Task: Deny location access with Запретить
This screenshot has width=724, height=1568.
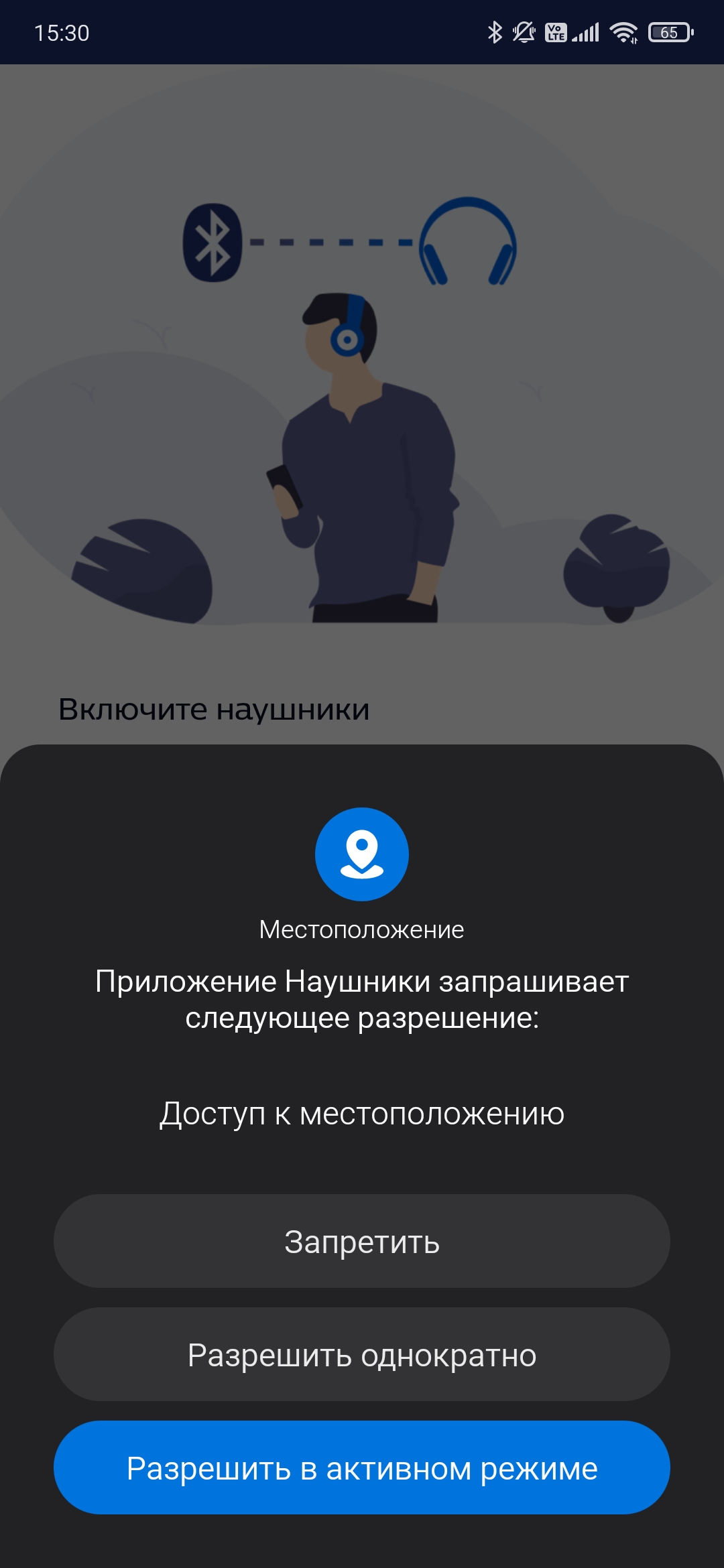Action: 362,1241
